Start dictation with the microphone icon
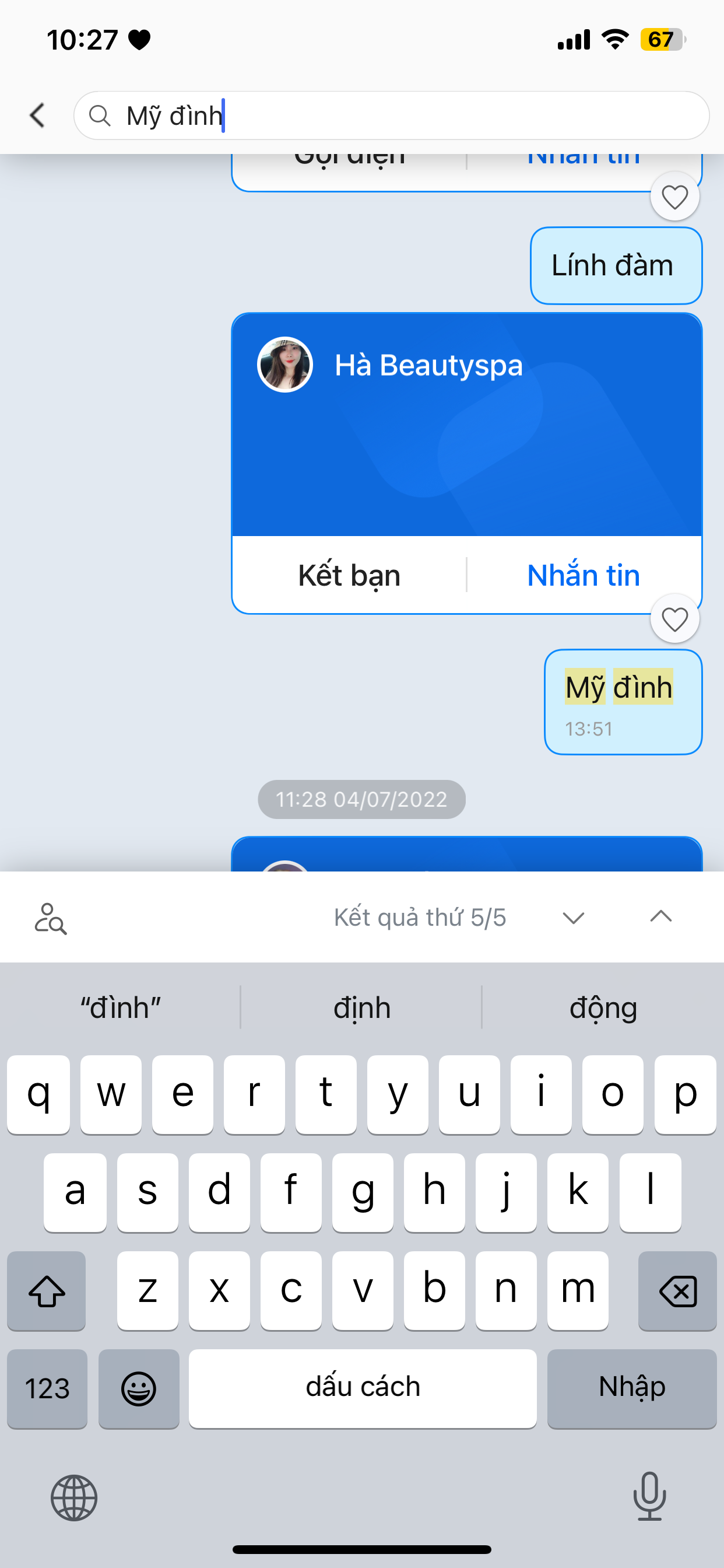This screenshot has height=1568, width=724. [x=649, y=1496]
